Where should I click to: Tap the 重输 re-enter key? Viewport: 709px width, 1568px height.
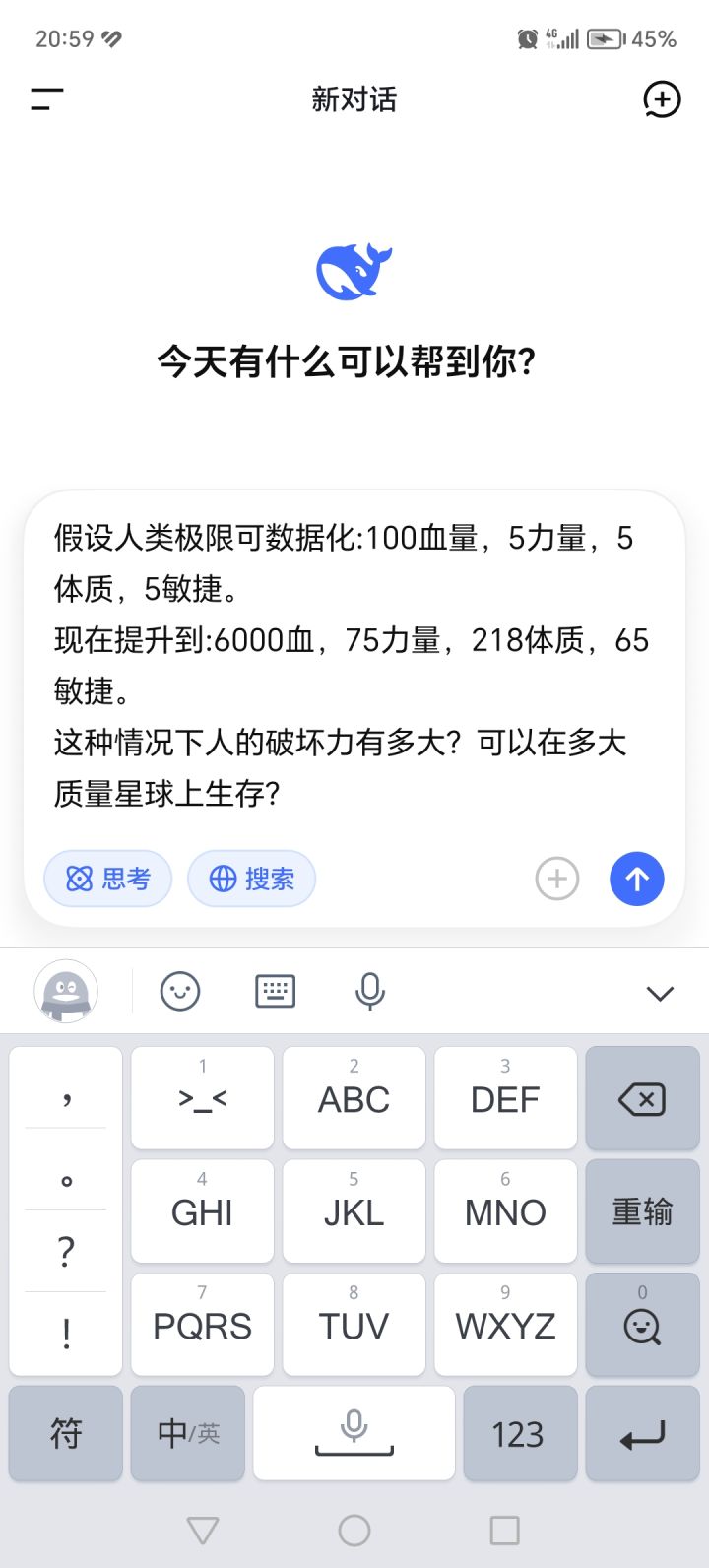click(x=642, y=1211)
